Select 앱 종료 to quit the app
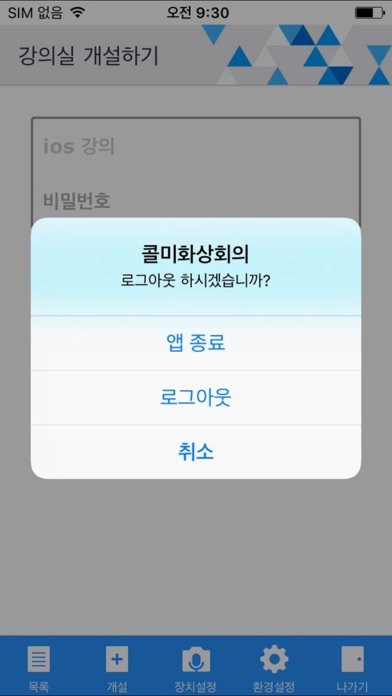Viewport: 392px width, 696px height. click(x=196, y=343)
